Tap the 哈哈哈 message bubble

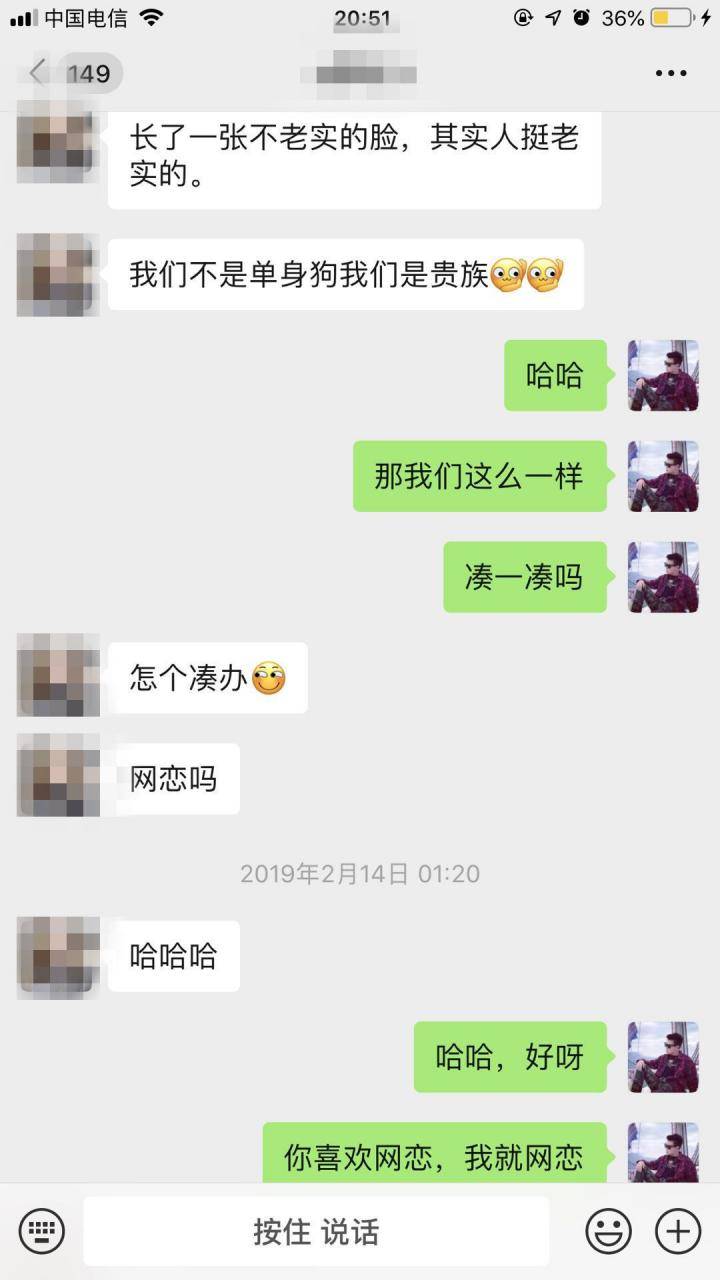(x=173, y=956)
